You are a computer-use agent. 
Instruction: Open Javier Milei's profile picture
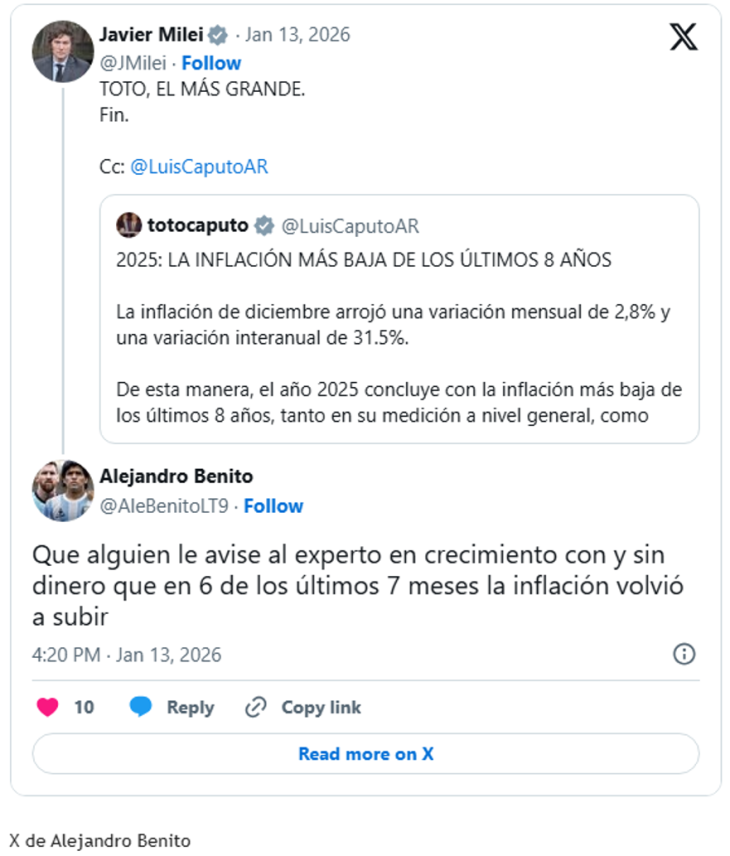click(x=63, y=50)
